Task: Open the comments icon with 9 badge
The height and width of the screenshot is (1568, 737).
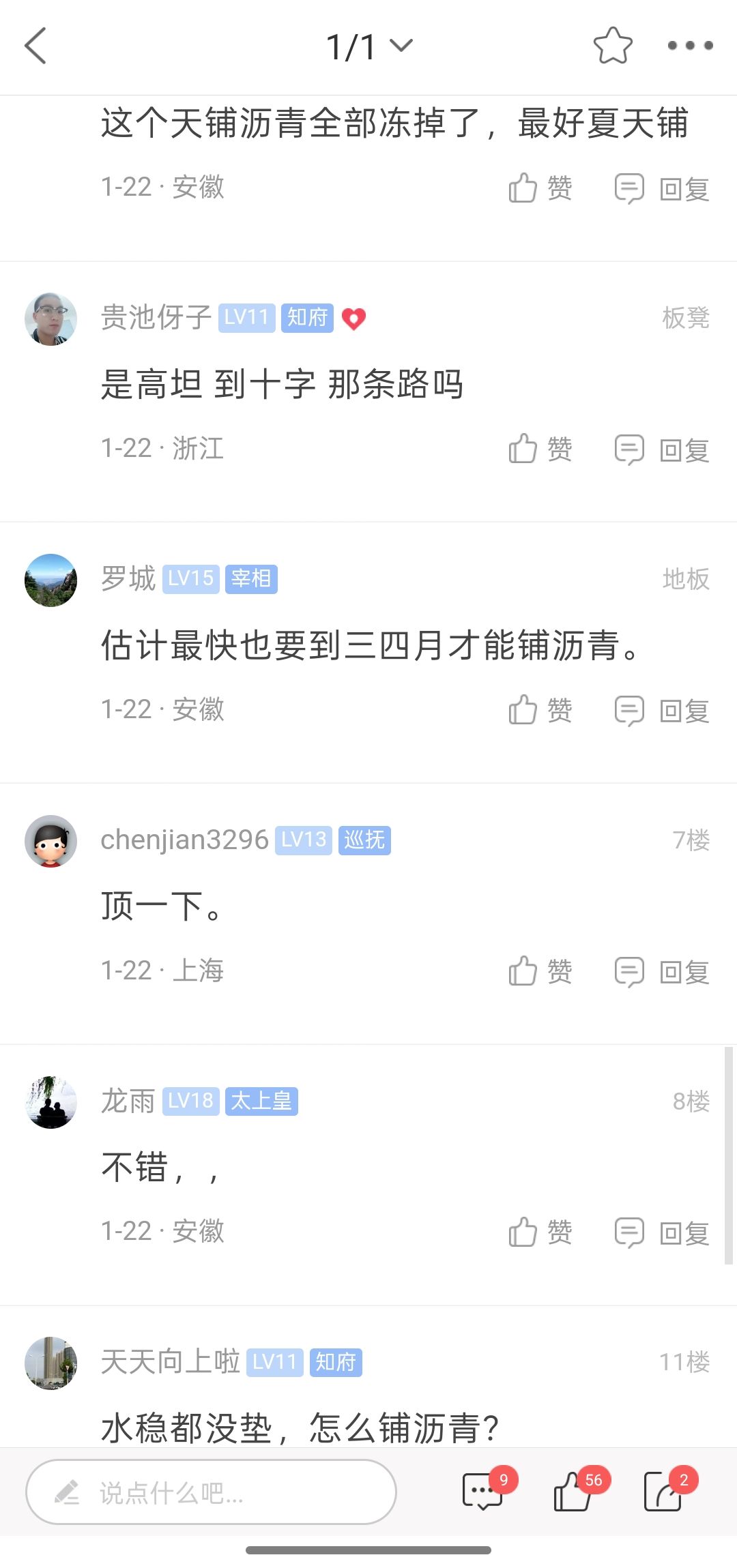Action: (x=483, y=1491)
